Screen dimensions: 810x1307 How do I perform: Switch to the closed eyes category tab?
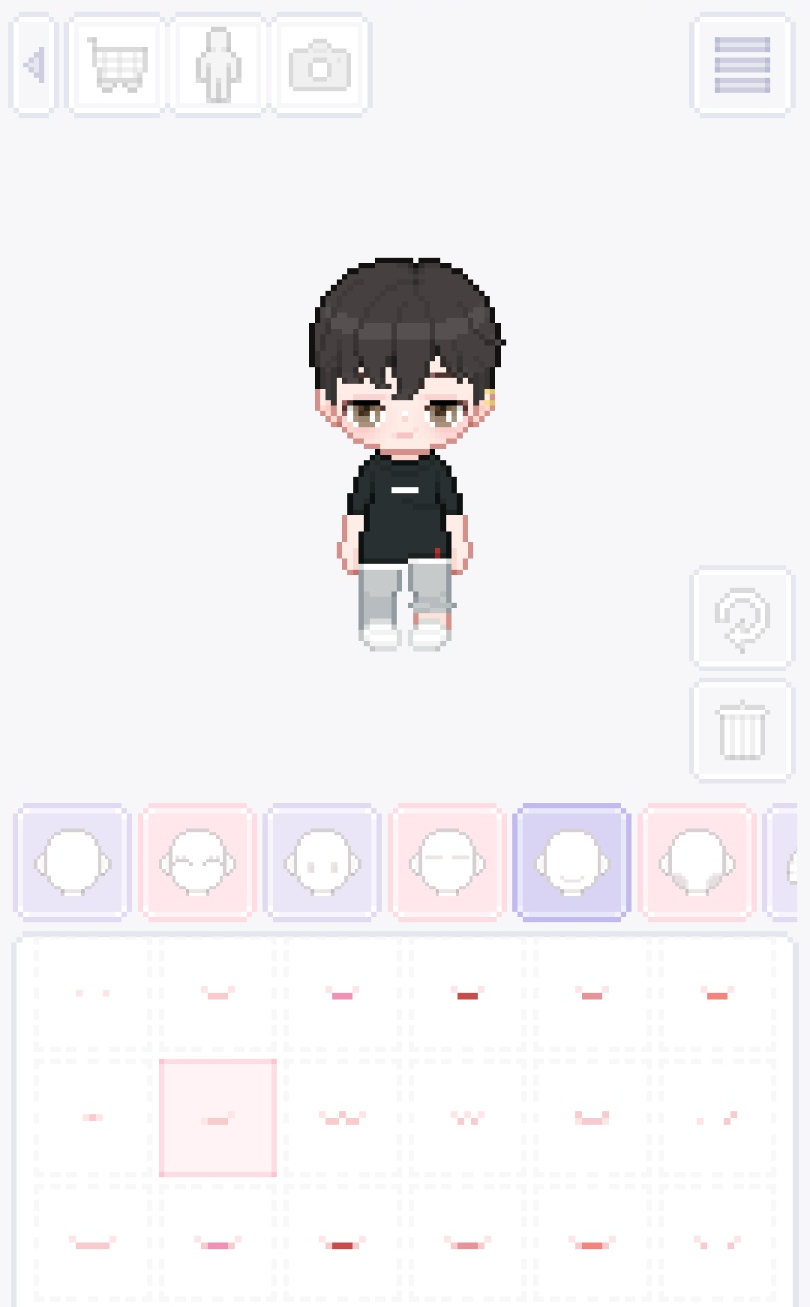pos(446,862)
